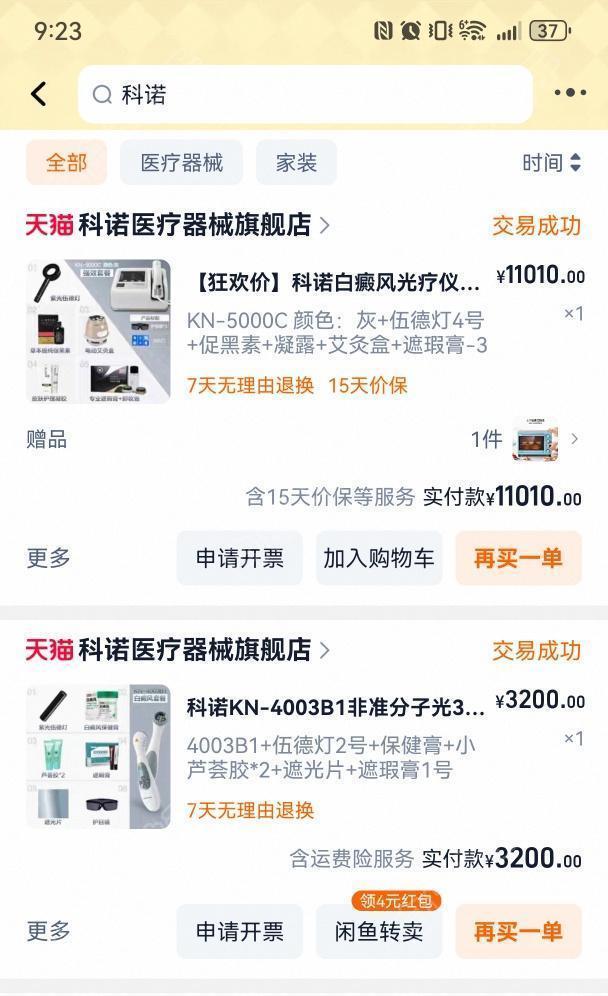The height and width of the screenshot is (996, 608).
Task: Open the KN-4003B1 order details
Action: coord(336,708)
